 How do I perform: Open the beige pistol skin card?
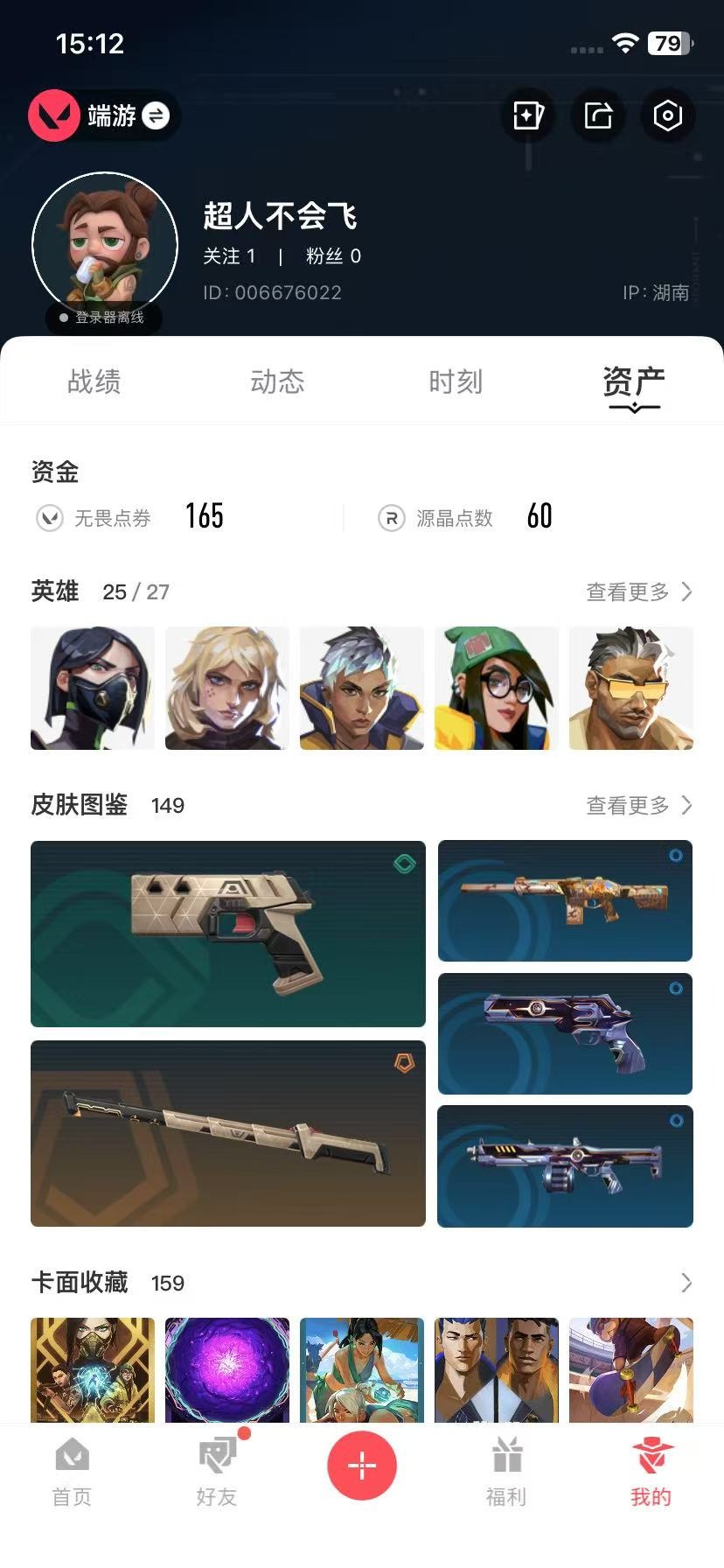228,934
